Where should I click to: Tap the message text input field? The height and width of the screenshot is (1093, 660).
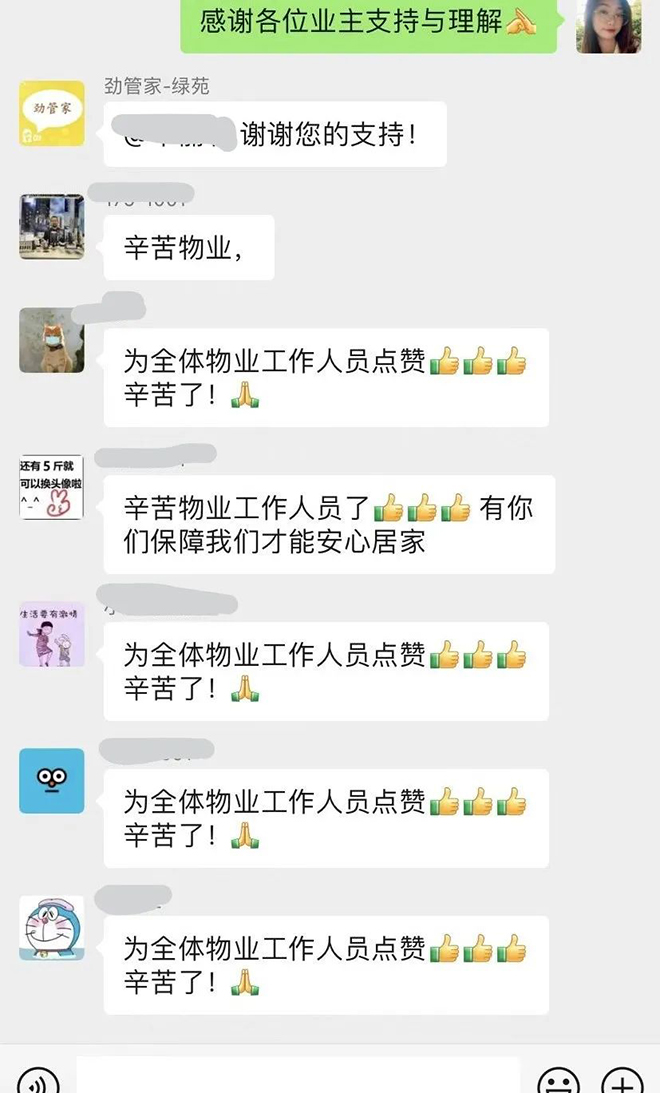(x=298, y=1076)
